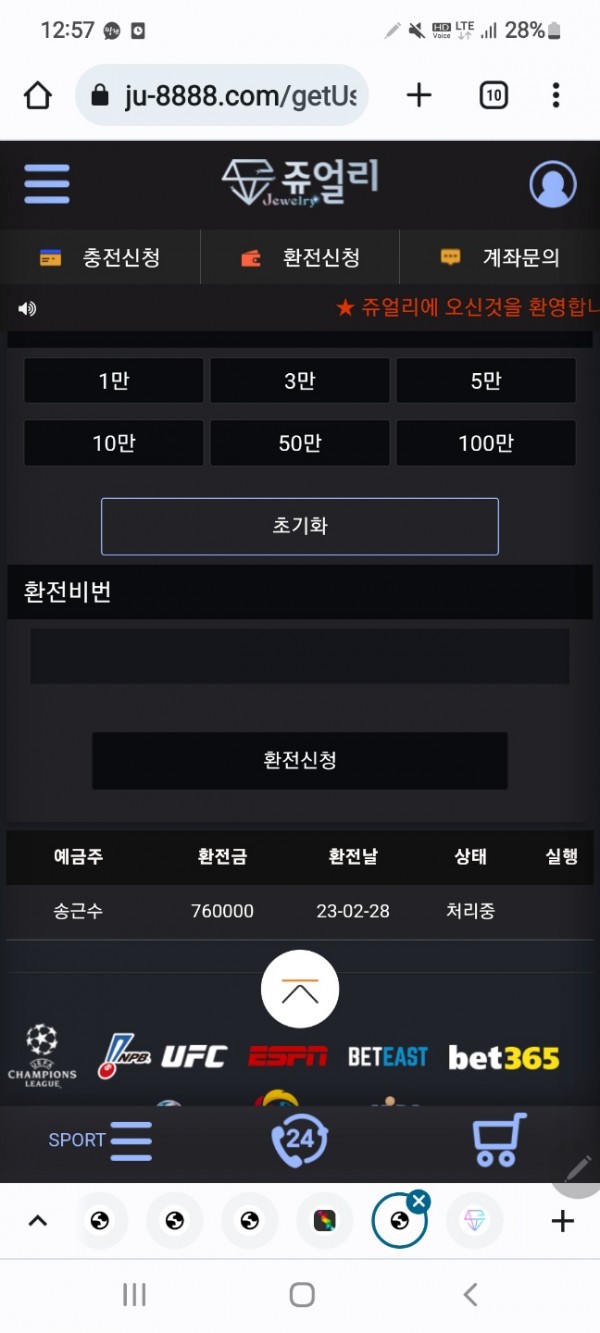Viewport: 600px width, 1333px height.
Task: Open the user profile icon
Action: tap(552, 184)
